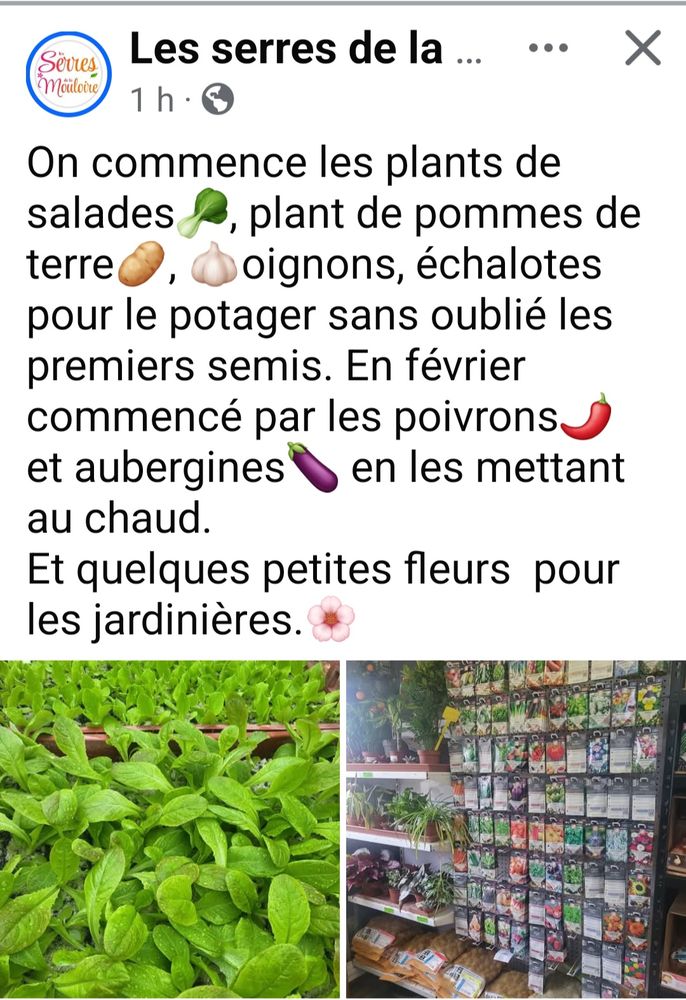Open the post's three-dot options menu
Screen dimensions: 686x1000
coord(548,48)
